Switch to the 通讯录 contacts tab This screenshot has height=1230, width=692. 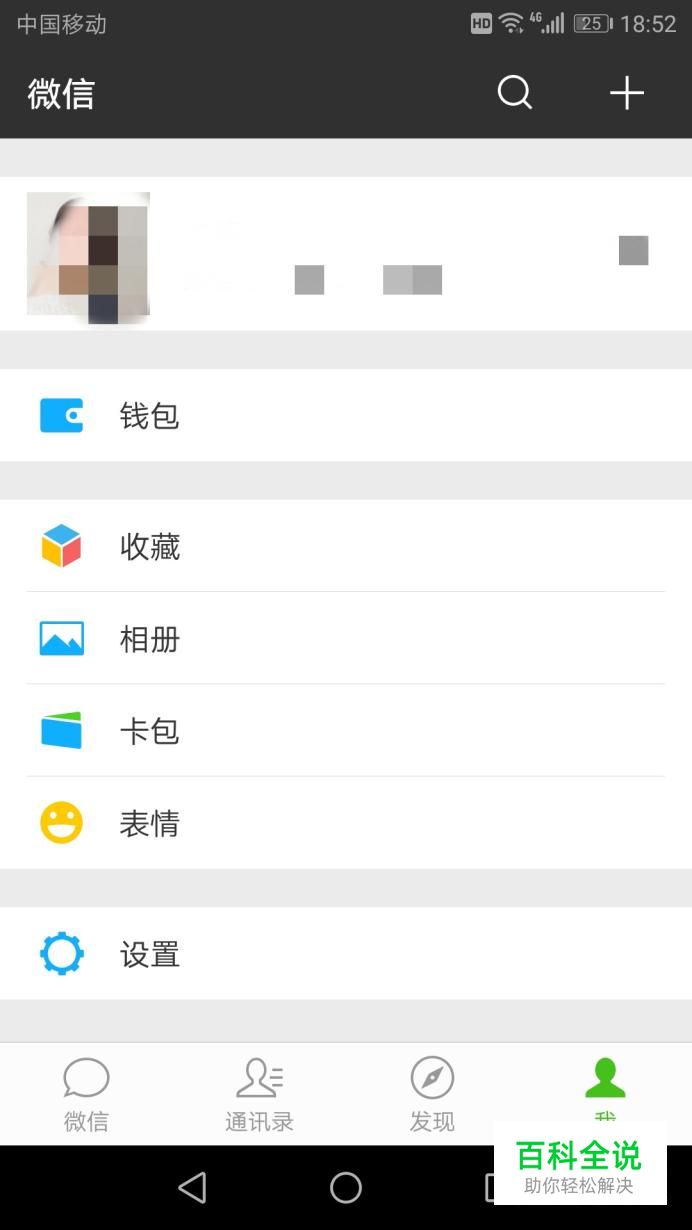point(259,1093)
